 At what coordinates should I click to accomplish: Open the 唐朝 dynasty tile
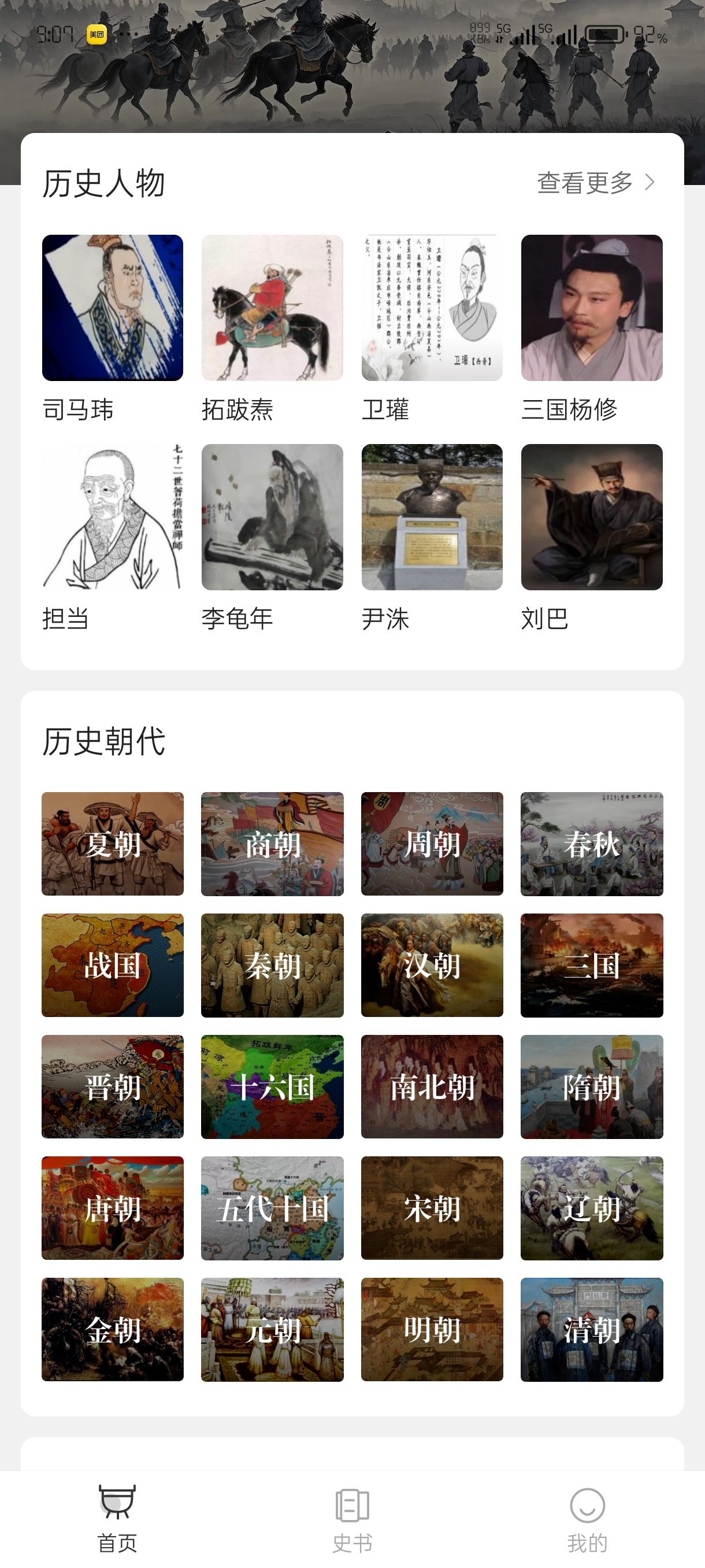113,1208
